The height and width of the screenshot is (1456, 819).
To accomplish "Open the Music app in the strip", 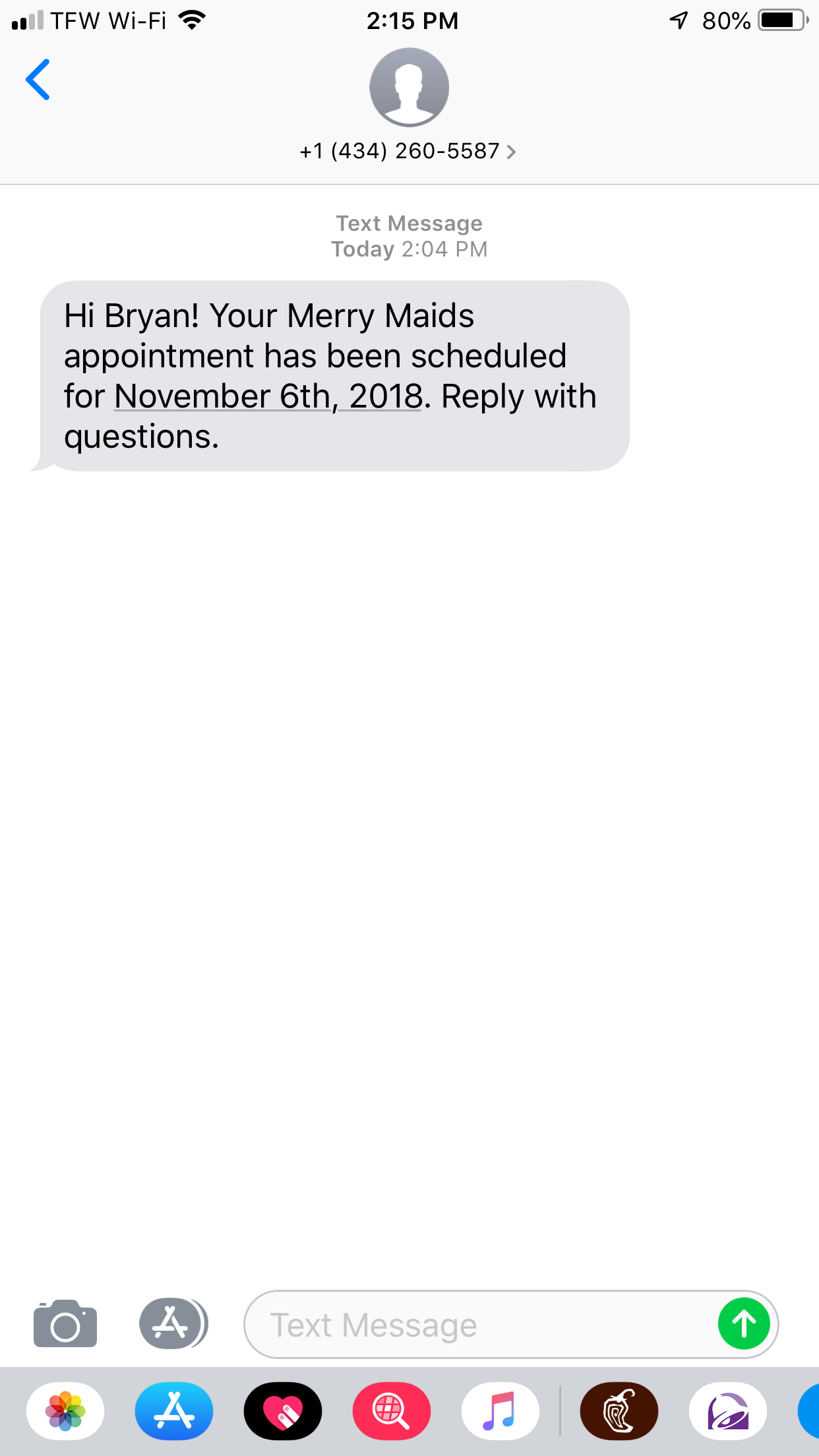I will (x=501, y=1411).
